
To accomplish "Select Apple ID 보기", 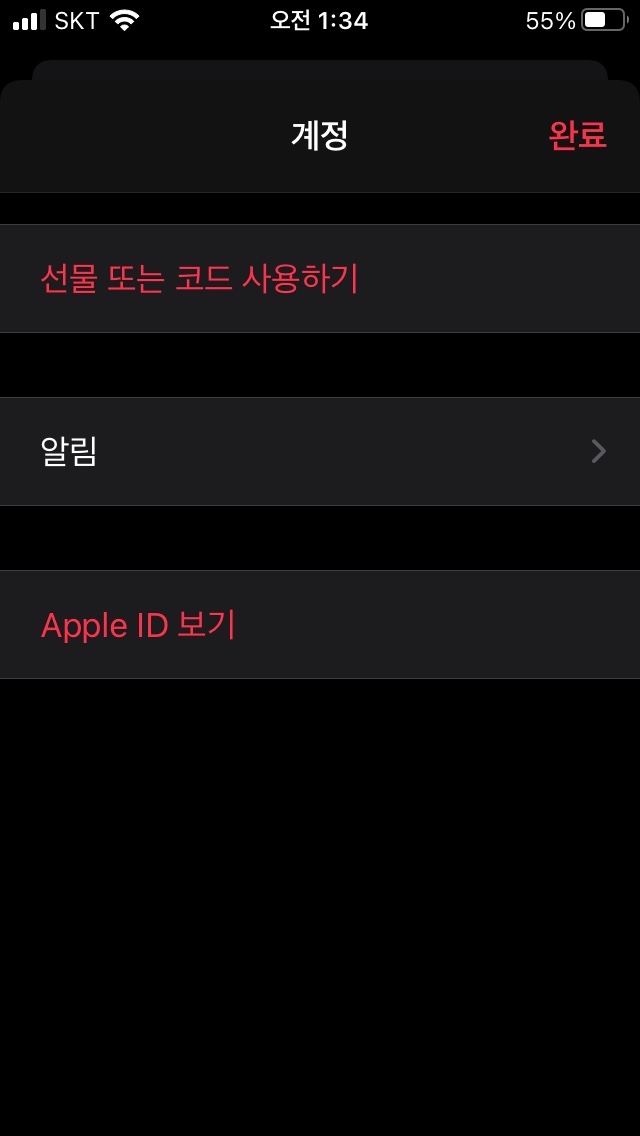I will click(139, 625).
